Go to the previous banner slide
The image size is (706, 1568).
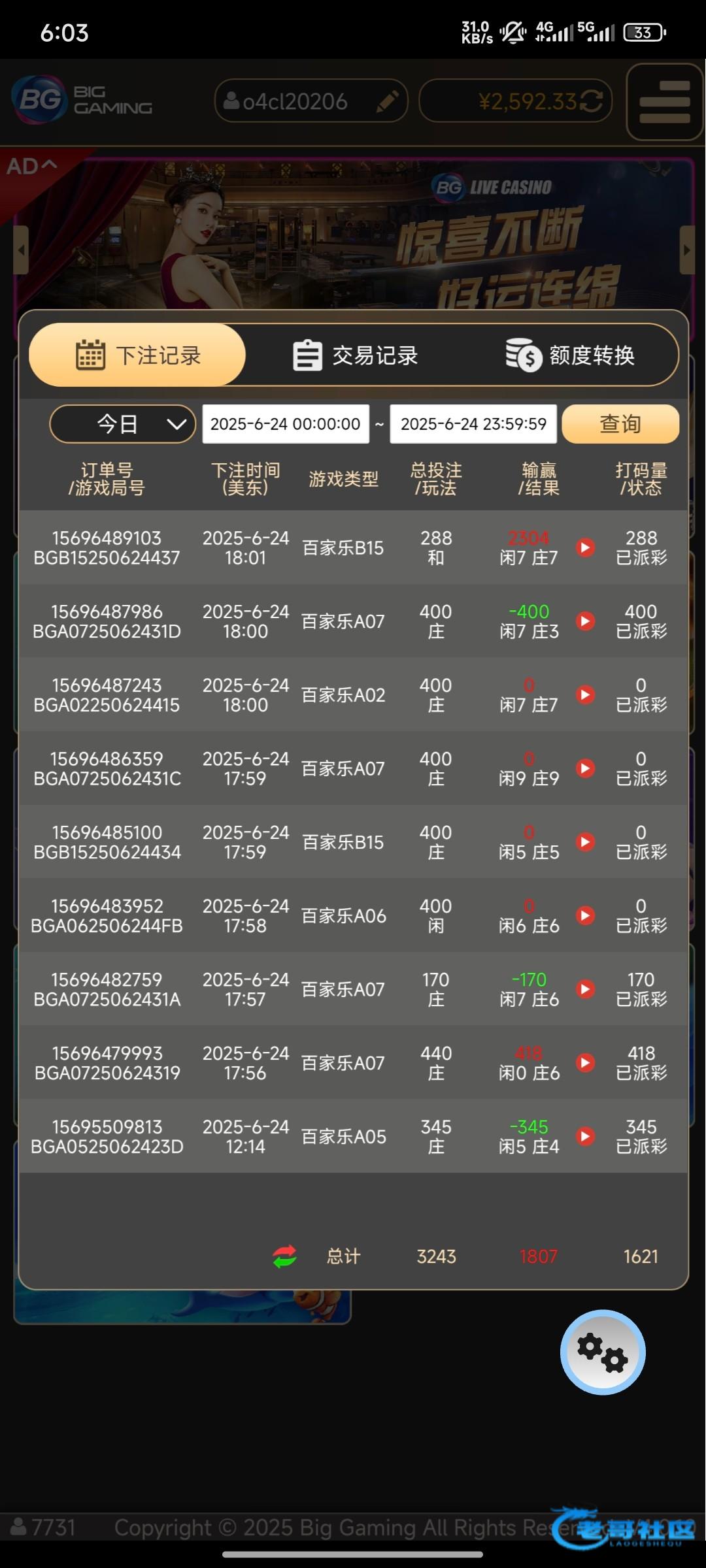pyautogui.click(x=22, y=250)
